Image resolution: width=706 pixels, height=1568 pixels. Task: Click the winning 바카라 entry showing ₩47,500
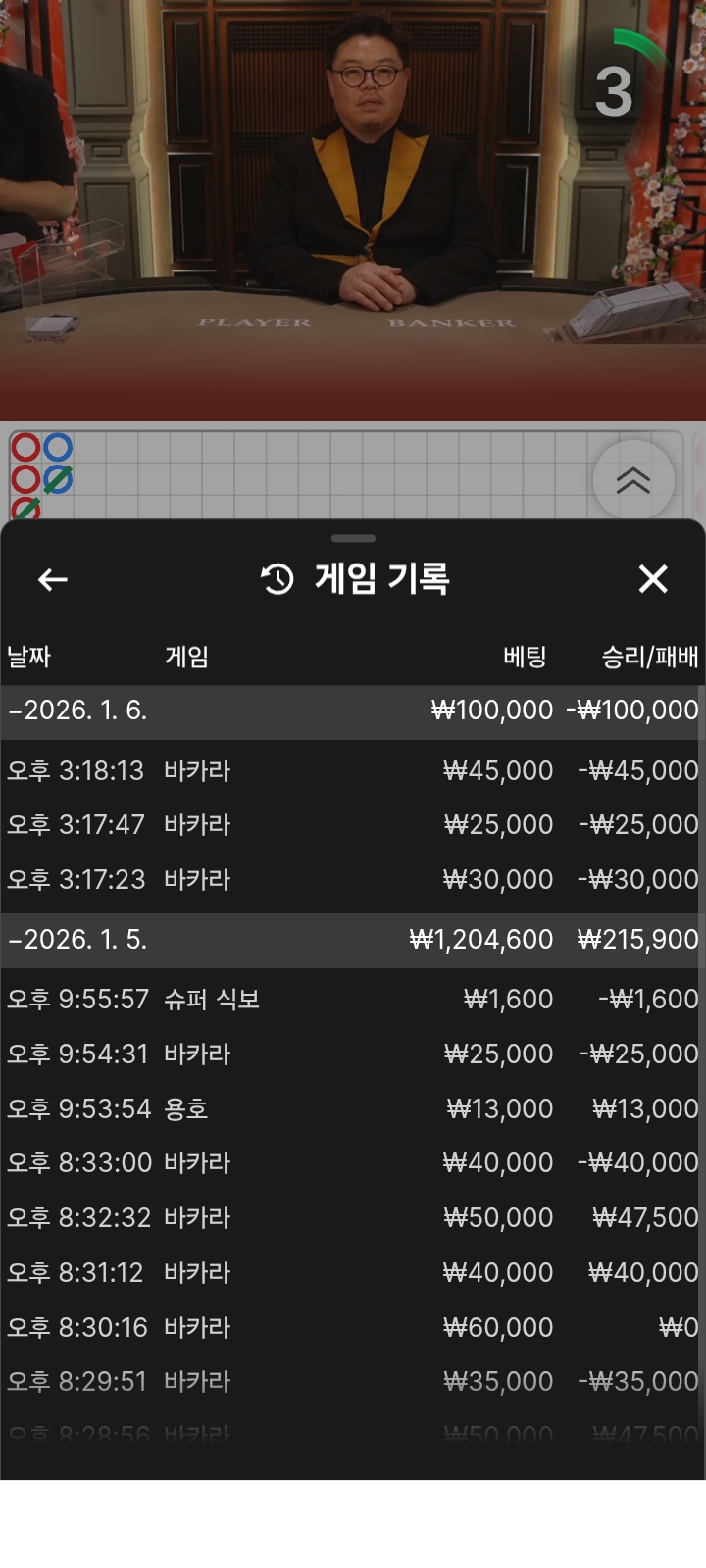(353, 1217)
